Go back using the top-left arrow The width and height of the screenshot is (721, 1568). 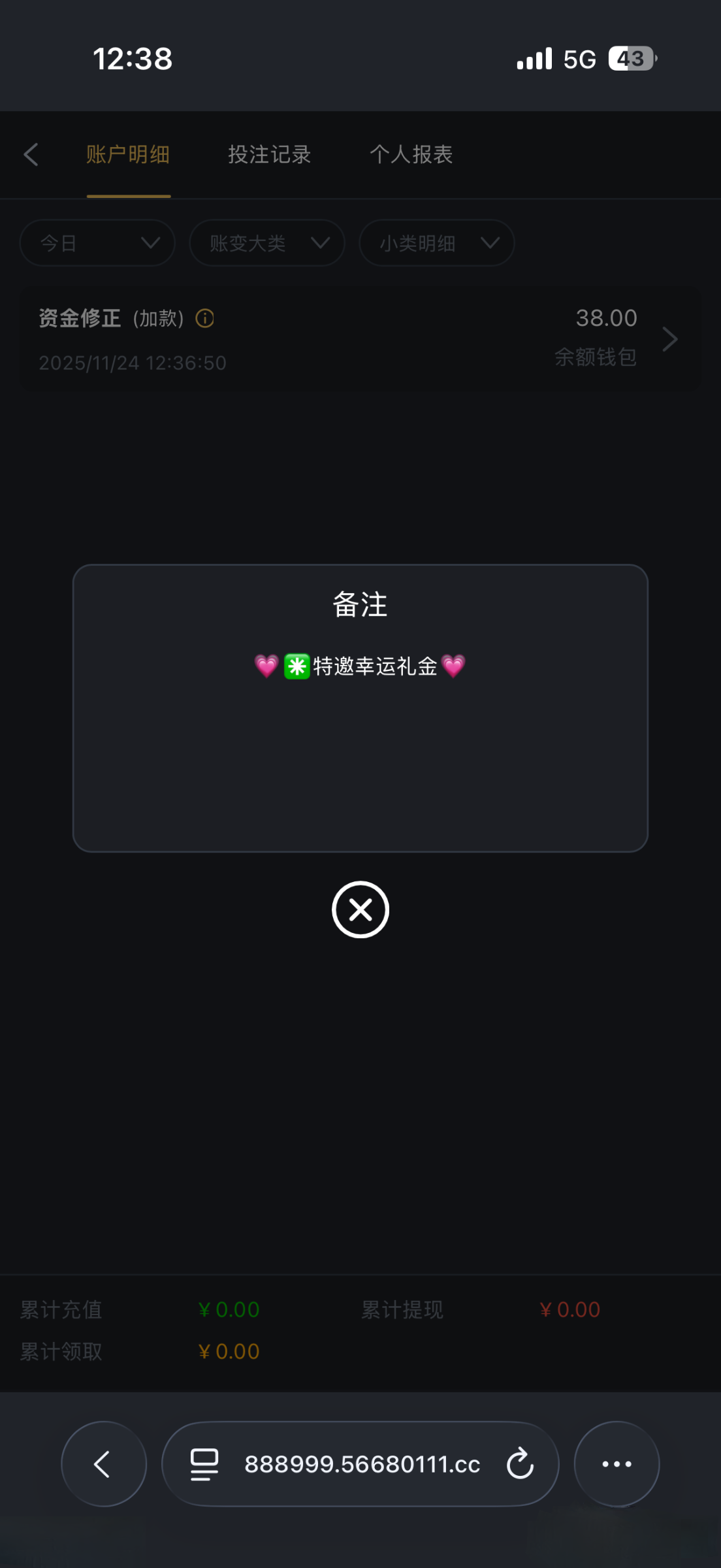(x=31, y=155)
